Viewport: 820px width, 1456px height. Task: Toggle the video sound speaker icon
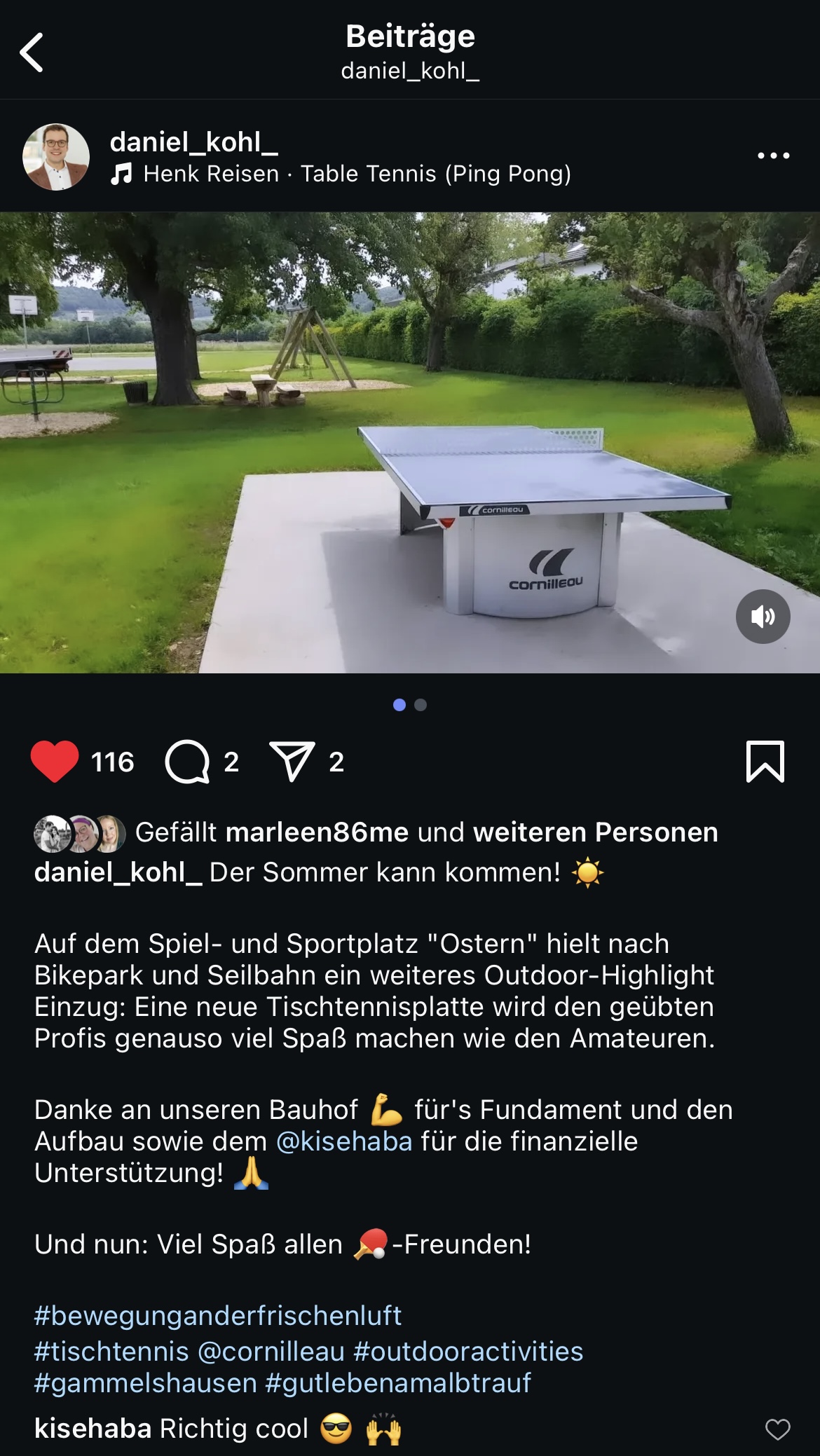tap(763, 617)
